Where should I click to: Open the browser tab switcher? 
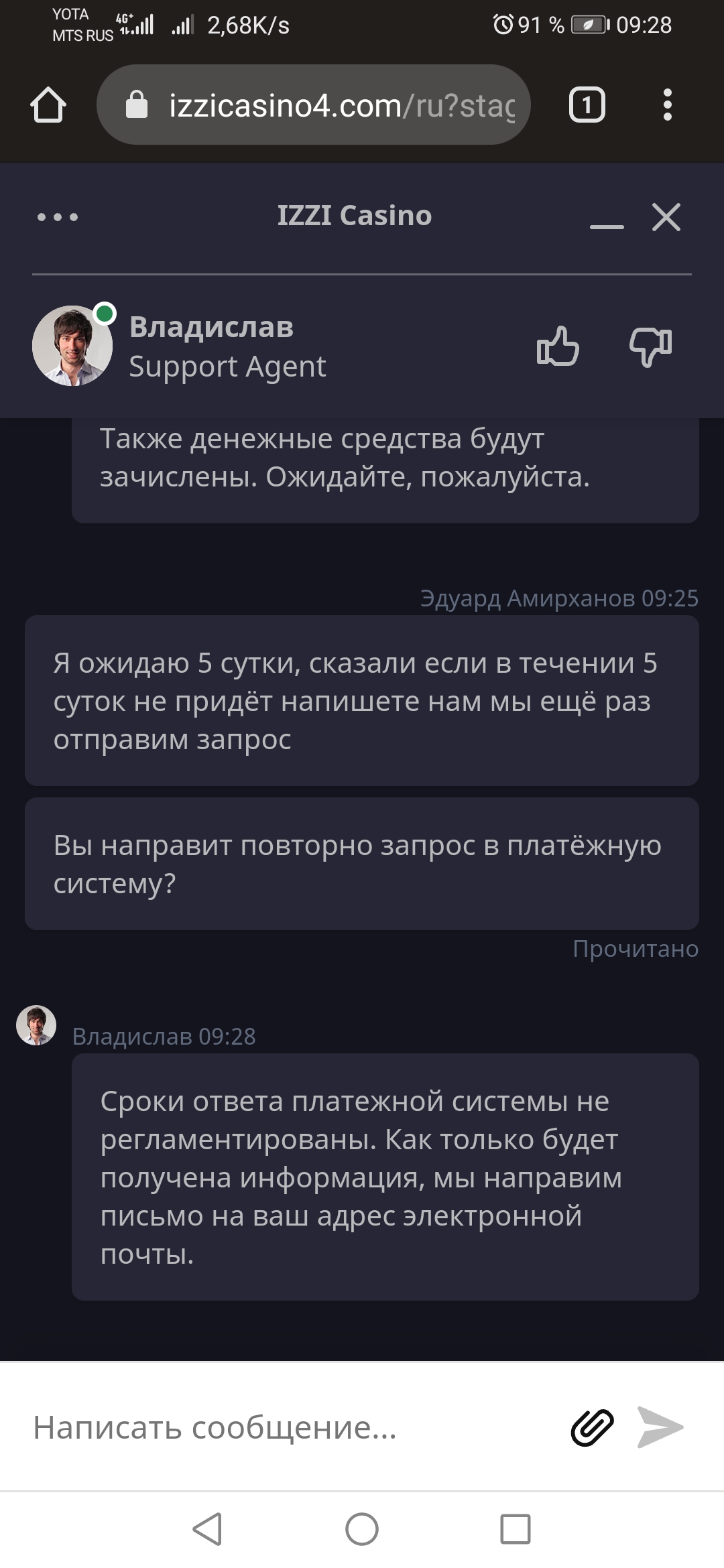(587, 105)
